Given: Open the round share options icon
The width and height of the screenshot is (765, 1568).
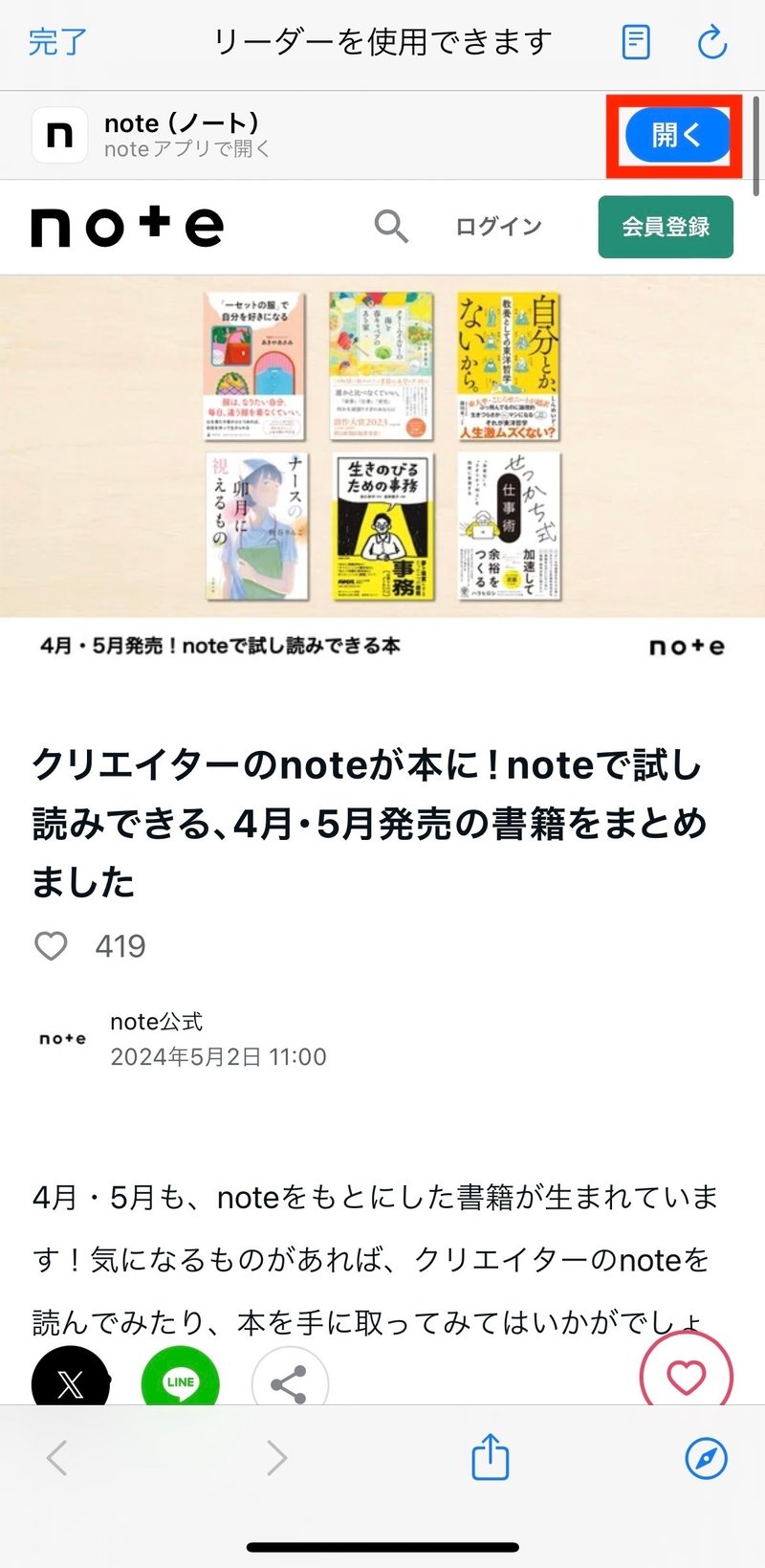Looking at the screenshot, I should tap(290, 1378).
